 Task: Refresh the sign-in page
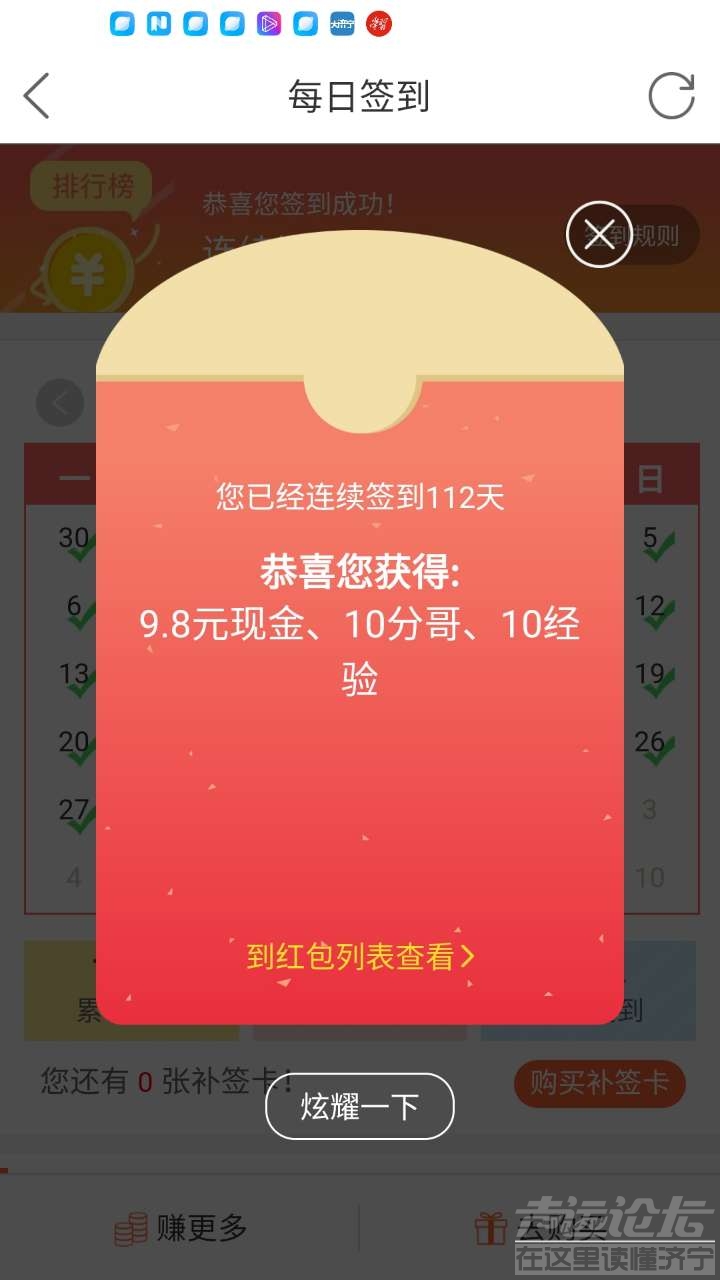(x=671, y=97)
